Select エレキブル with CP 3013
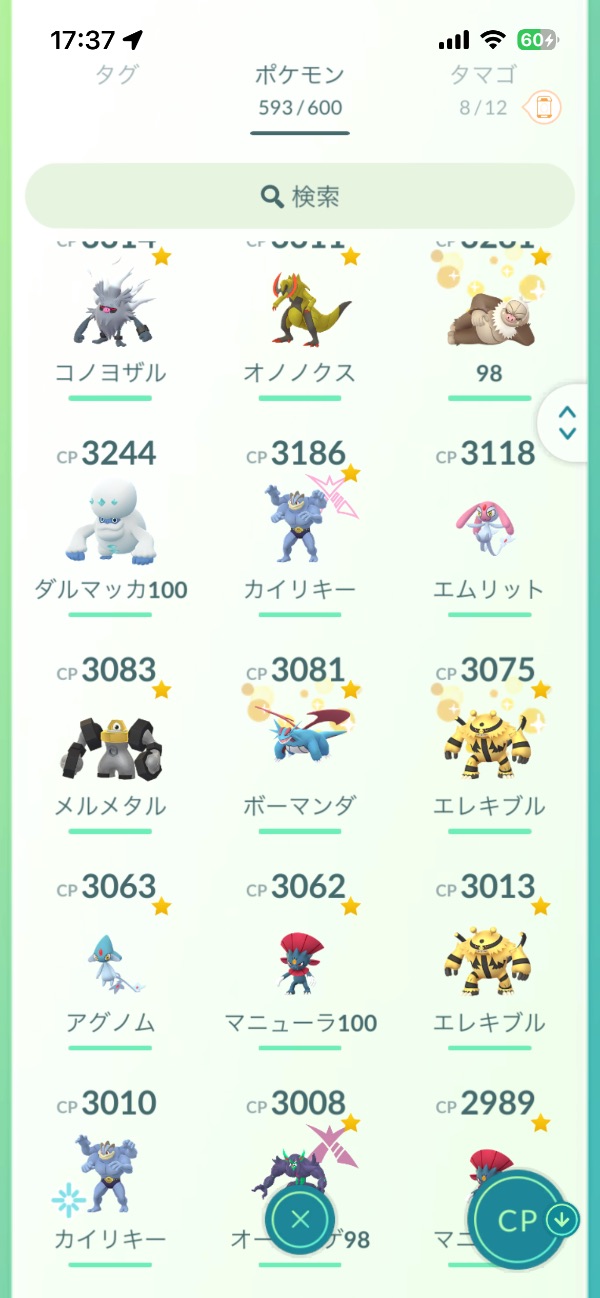 tap(489, 962)
